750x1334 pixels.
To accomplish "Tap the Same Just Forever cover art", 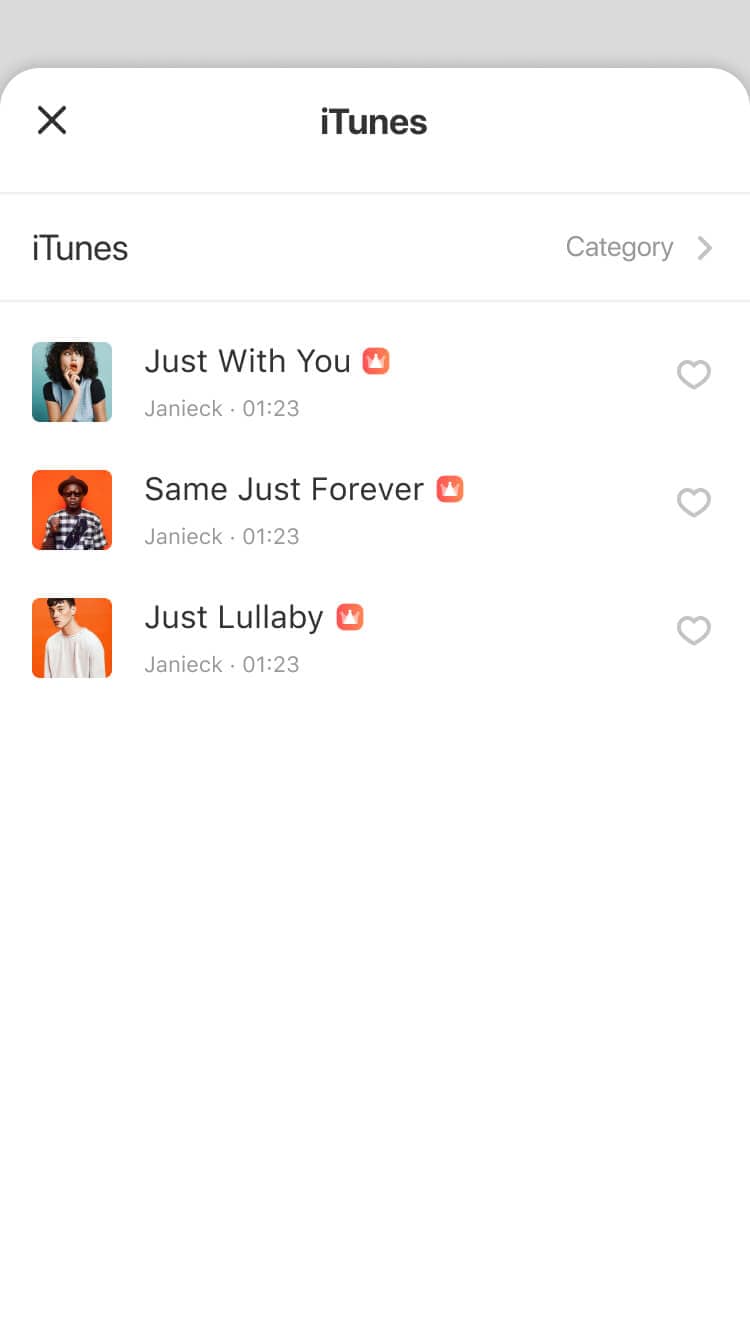I will pos(72,510).
